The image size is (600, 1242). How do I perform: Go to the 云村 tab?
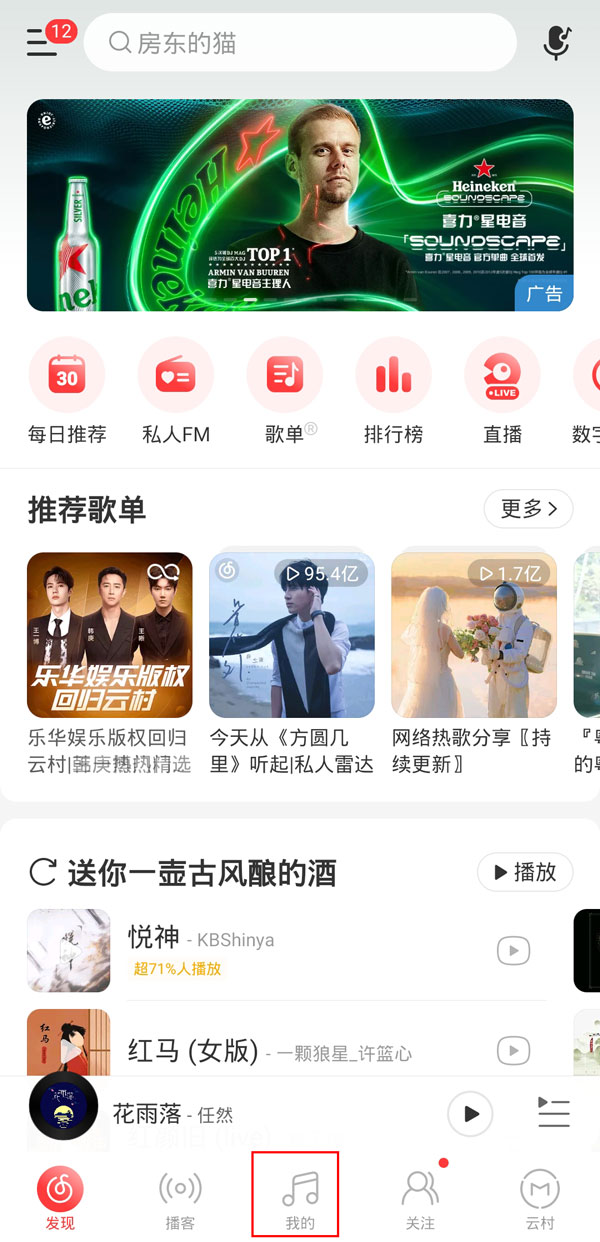(540, 1200)
